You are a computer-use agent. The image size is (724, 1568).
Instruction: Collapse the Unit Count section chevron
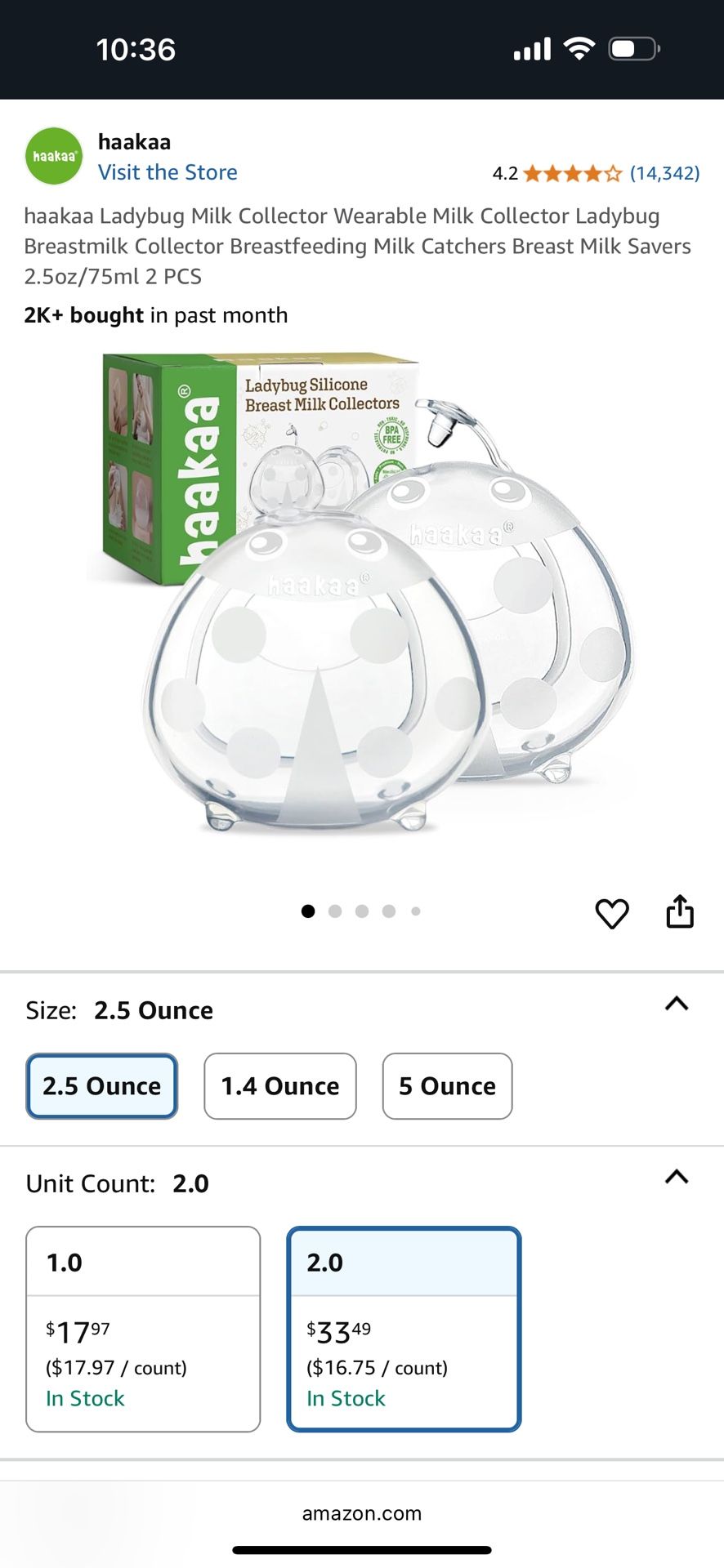[x=677, y=1177]
